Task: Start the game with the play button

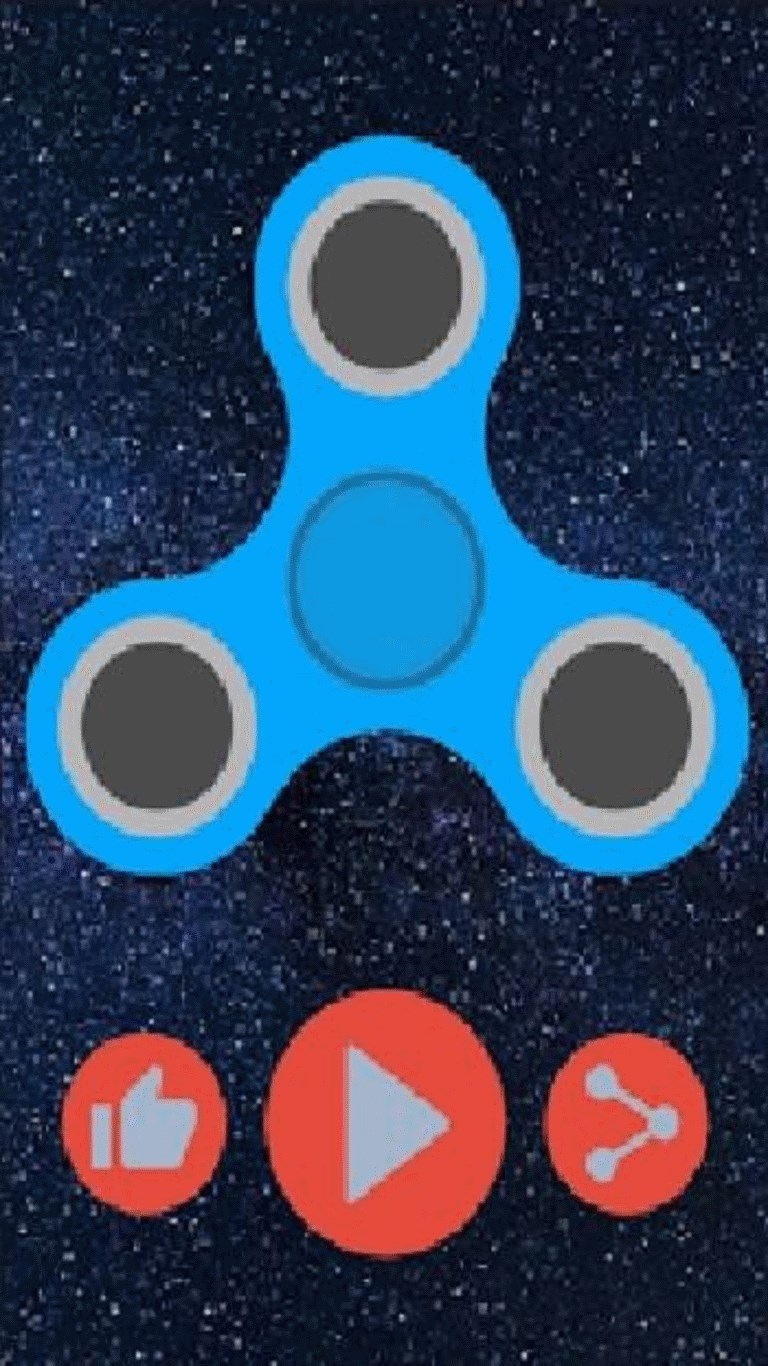Action: pyautogui.click(x=386, y=1123)
